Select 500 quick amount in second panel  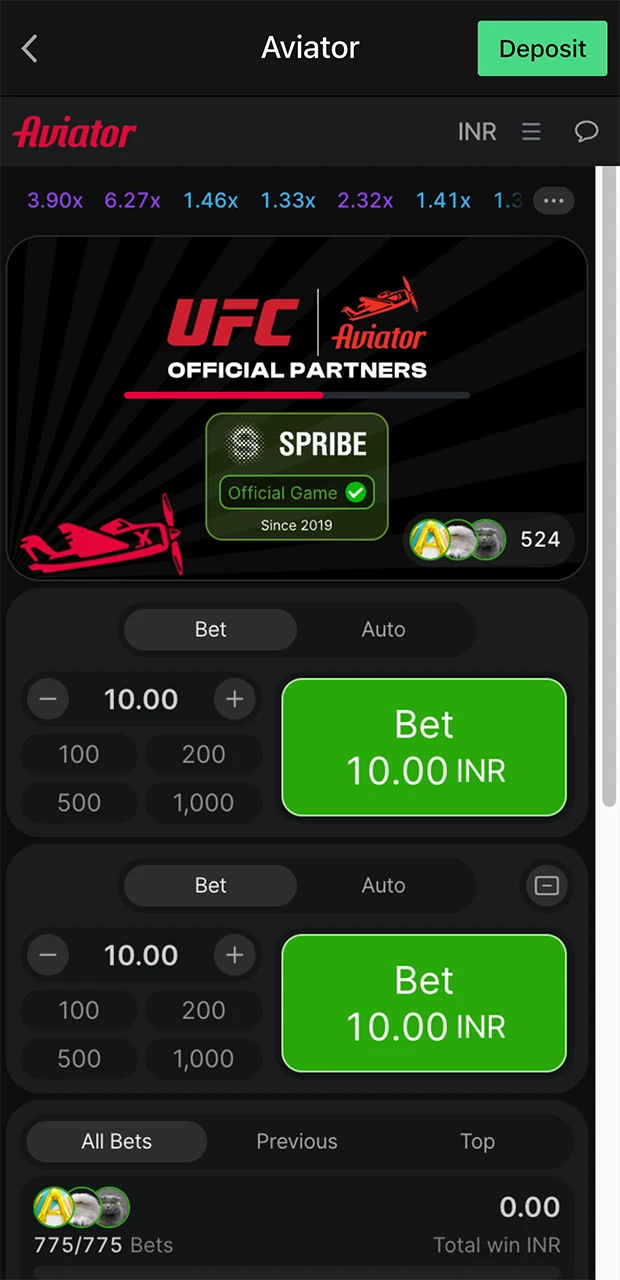point(79,1058)
